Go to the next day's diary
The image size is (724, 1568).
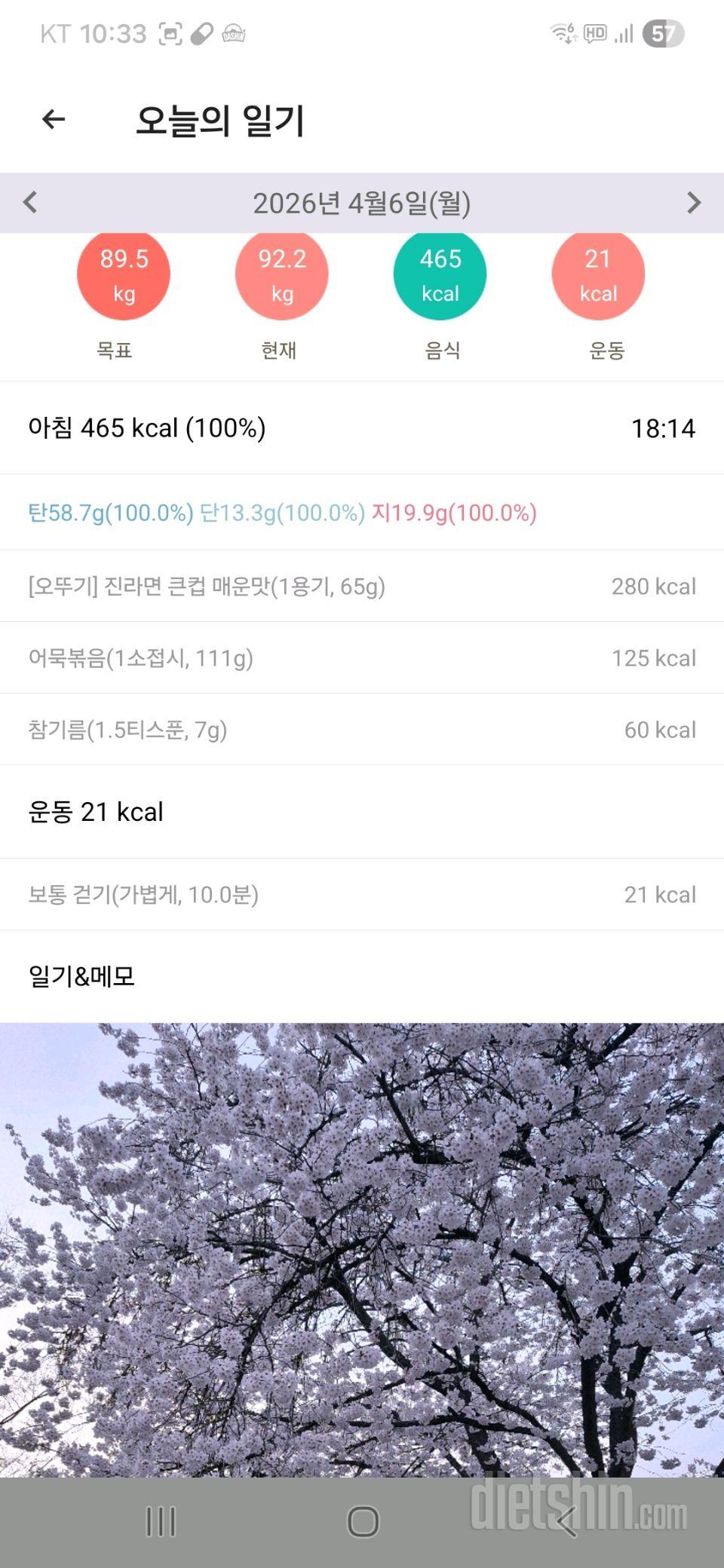[694, 202]
